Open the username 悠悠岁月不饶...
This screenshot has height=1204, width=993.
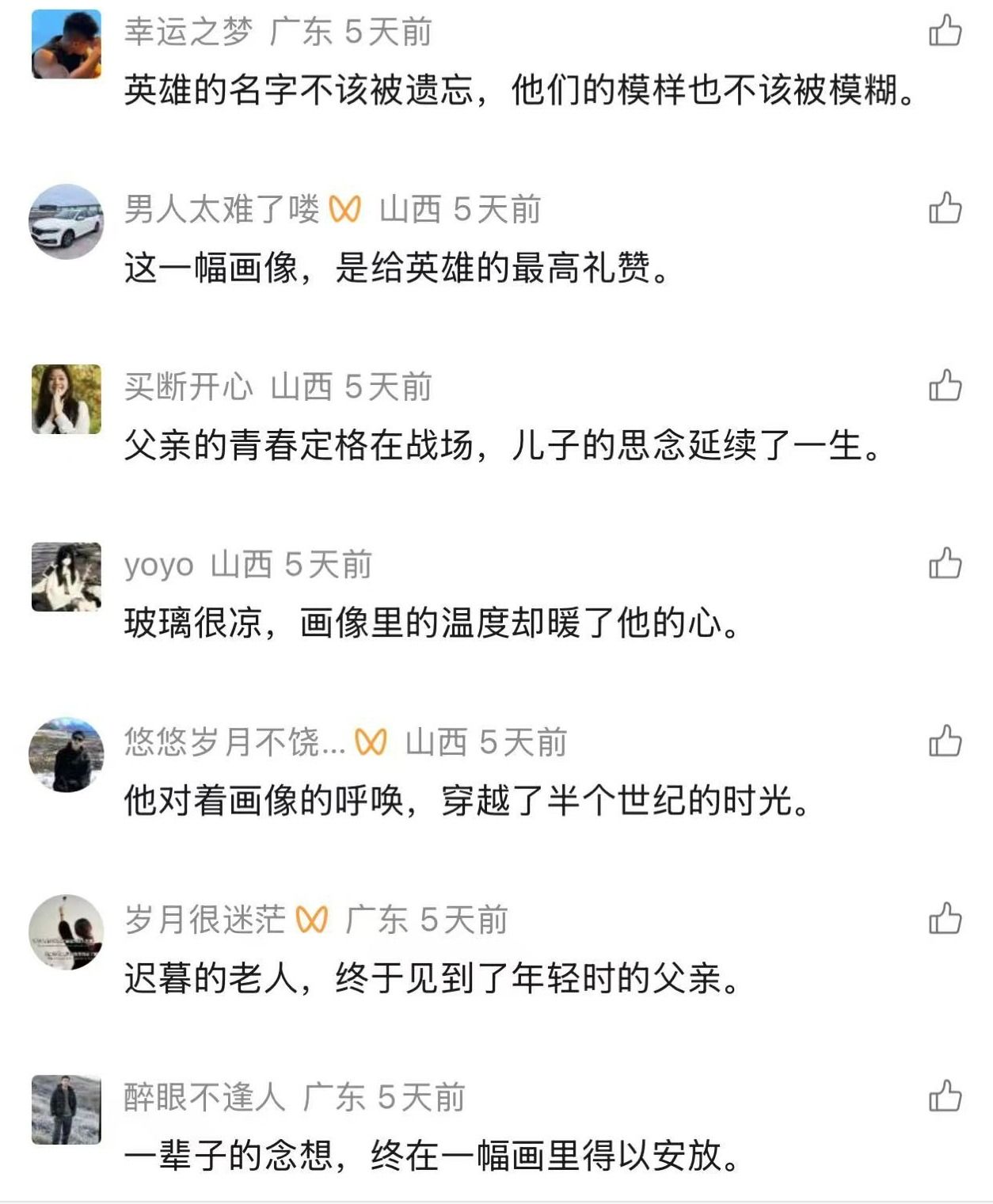click(x=234, y=742)
